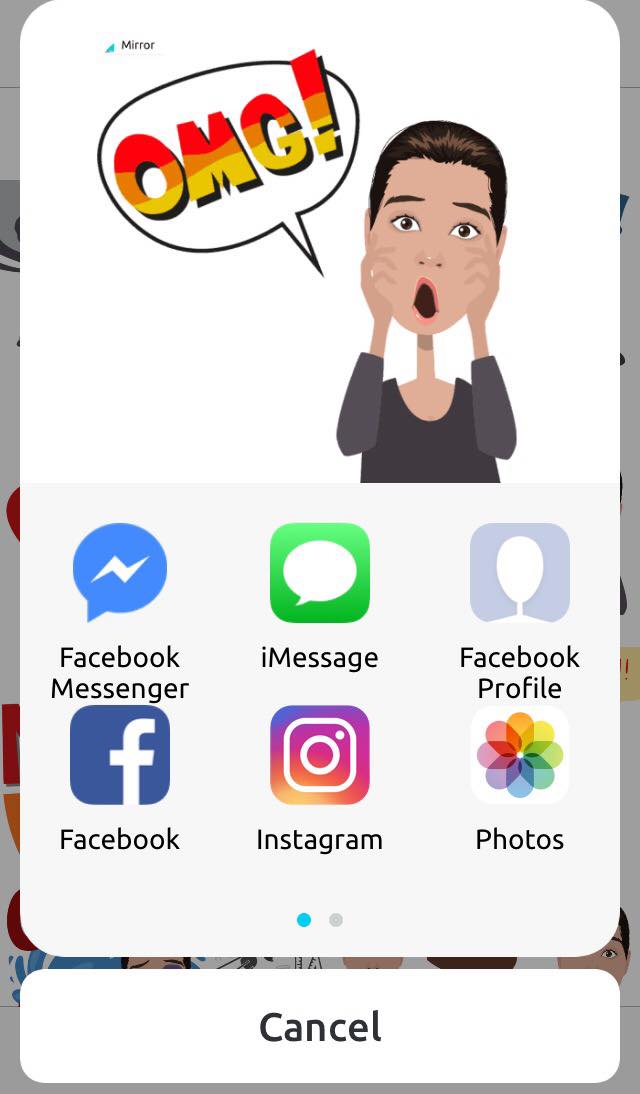
Task: Post the sticker to Facebook
Action: pyautogui.click(x=120, y=755)
